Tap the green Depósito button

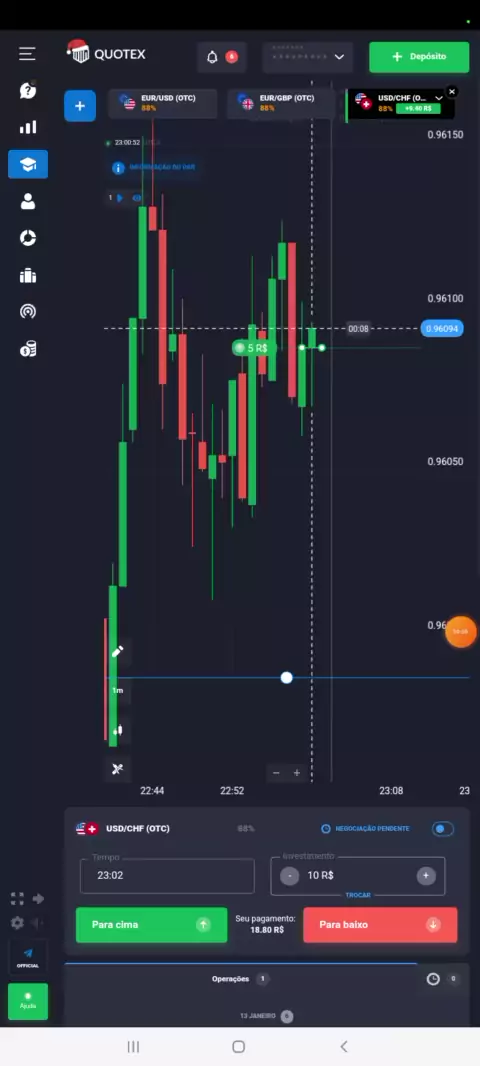[419, 57]
